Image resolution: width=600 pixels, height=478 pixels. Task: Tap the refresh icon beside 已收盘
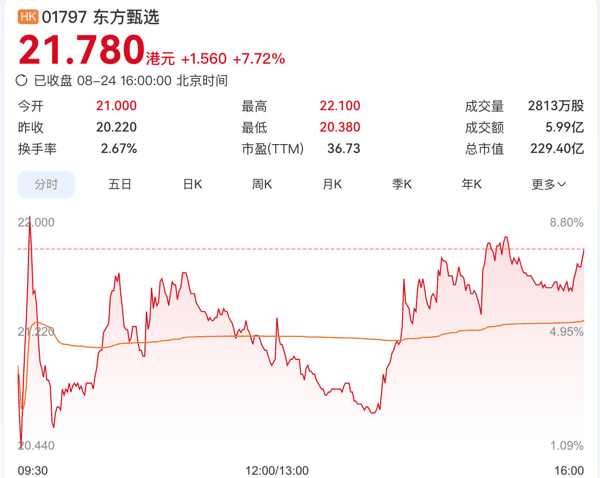click(22, 80)
